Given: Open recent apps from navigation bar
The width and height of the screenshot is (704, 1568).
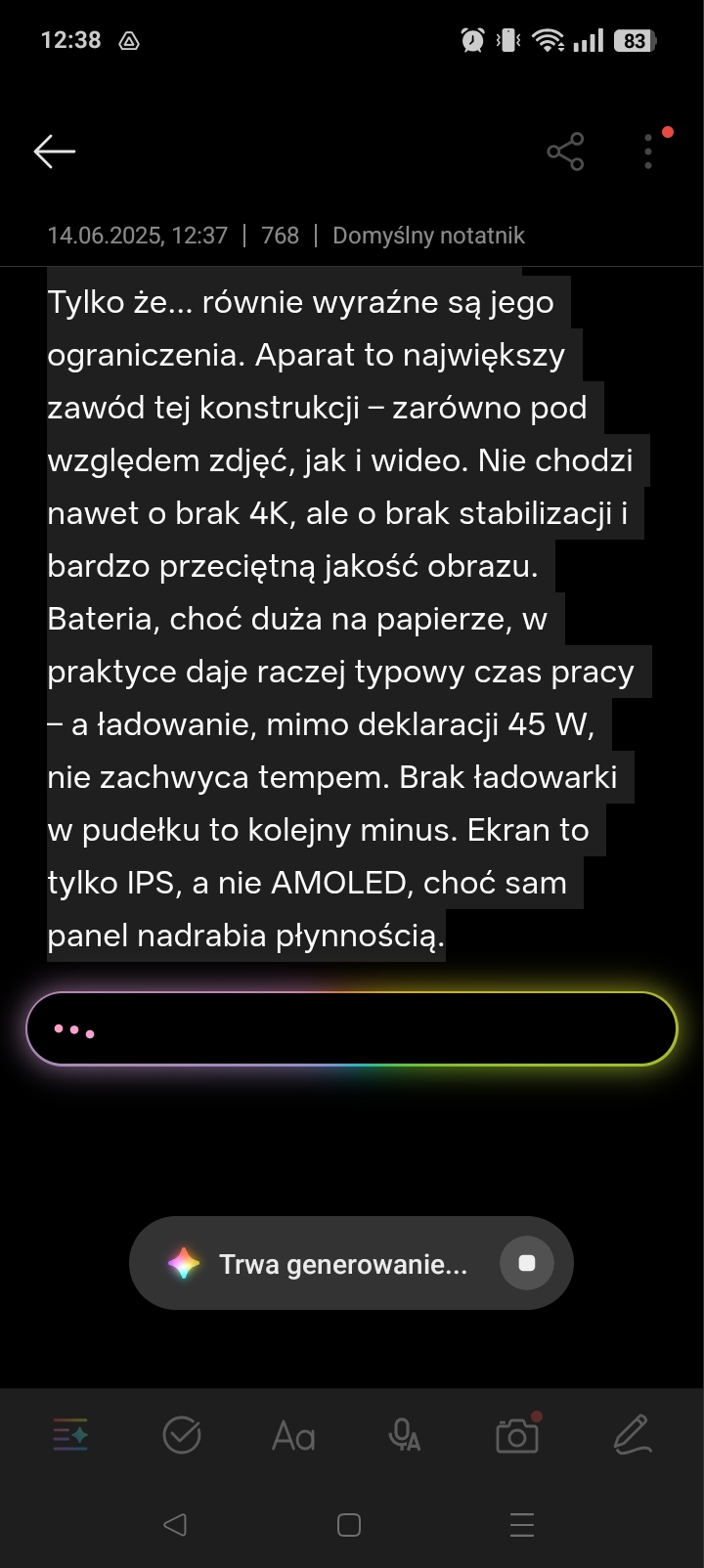Looking at the screenshot, I should (x=522, y=1525).
